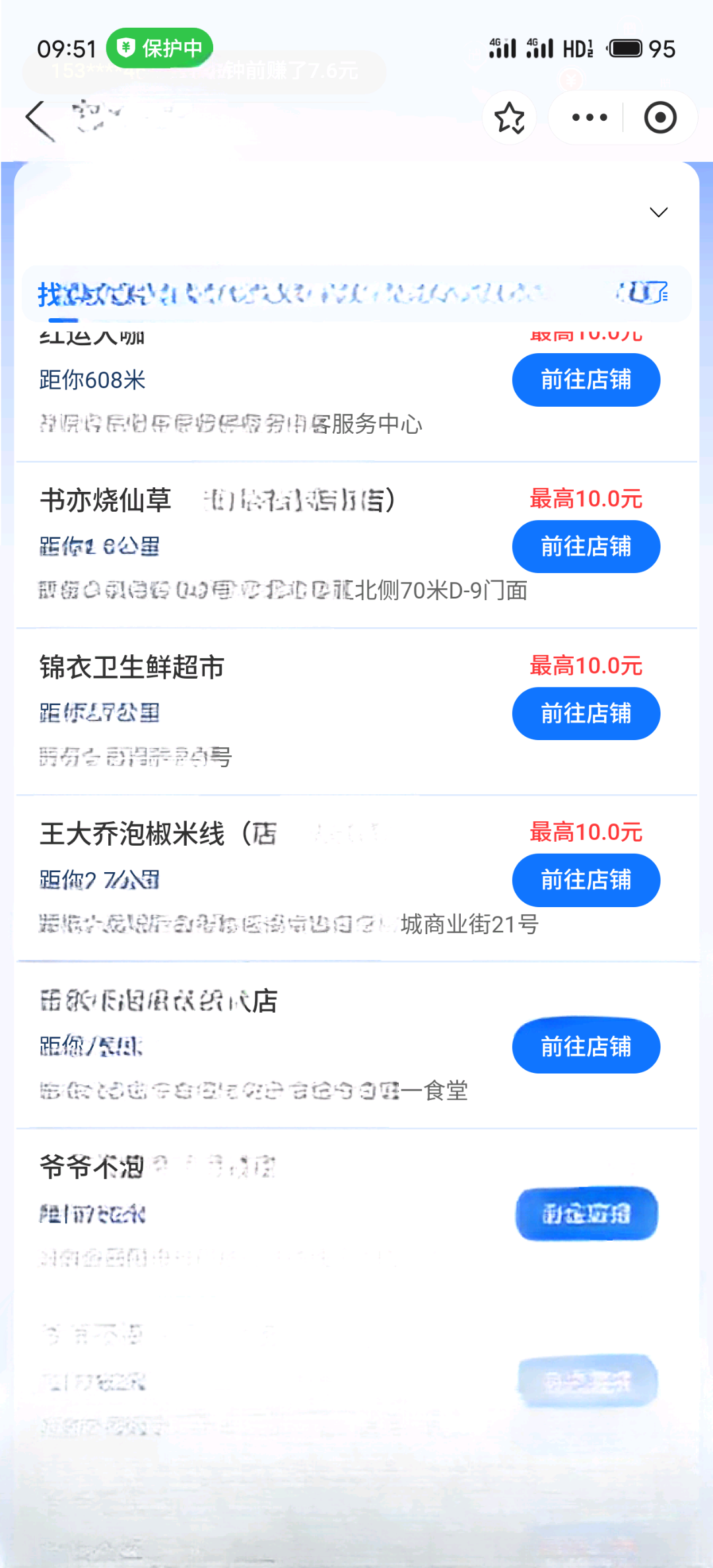Favorite this page via the star icon
This screenshot has height=1568, width=713.
(x=509, y=117)
